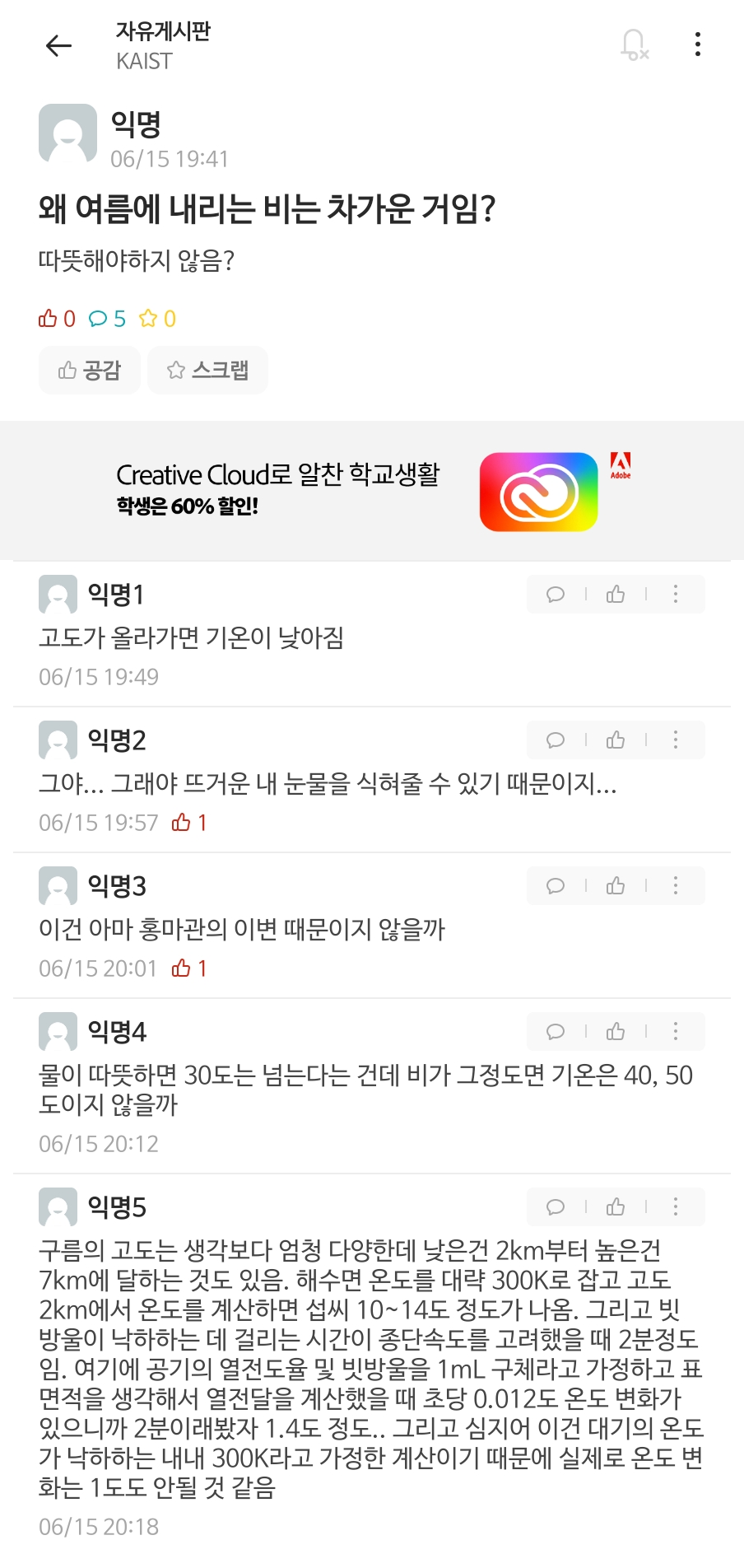Reply to 익명2's comment

pos(556,740)
